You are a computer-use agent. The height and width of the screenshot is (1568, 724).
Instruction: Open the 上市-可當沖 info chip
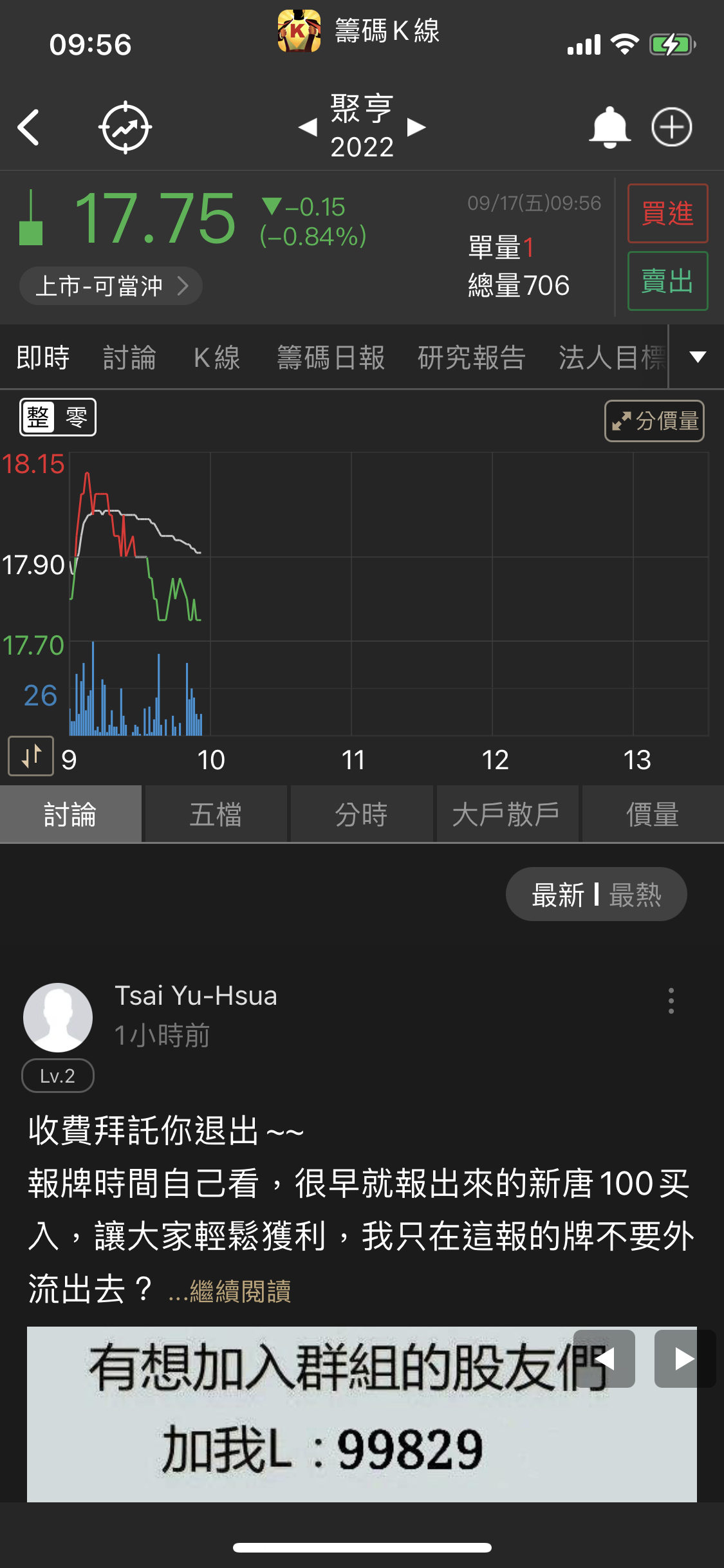[x=111, y=286]
